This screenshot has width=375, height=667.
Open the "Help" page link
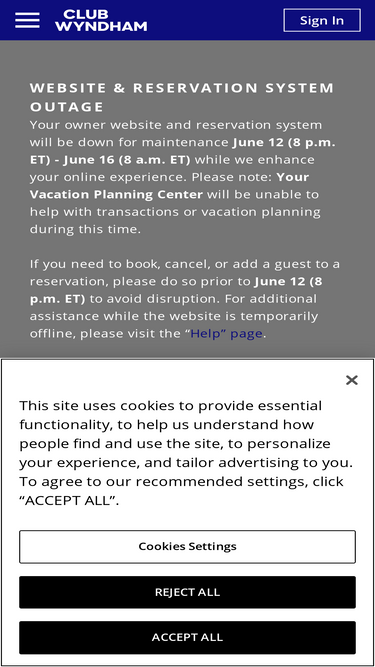[x=226, y=334]
